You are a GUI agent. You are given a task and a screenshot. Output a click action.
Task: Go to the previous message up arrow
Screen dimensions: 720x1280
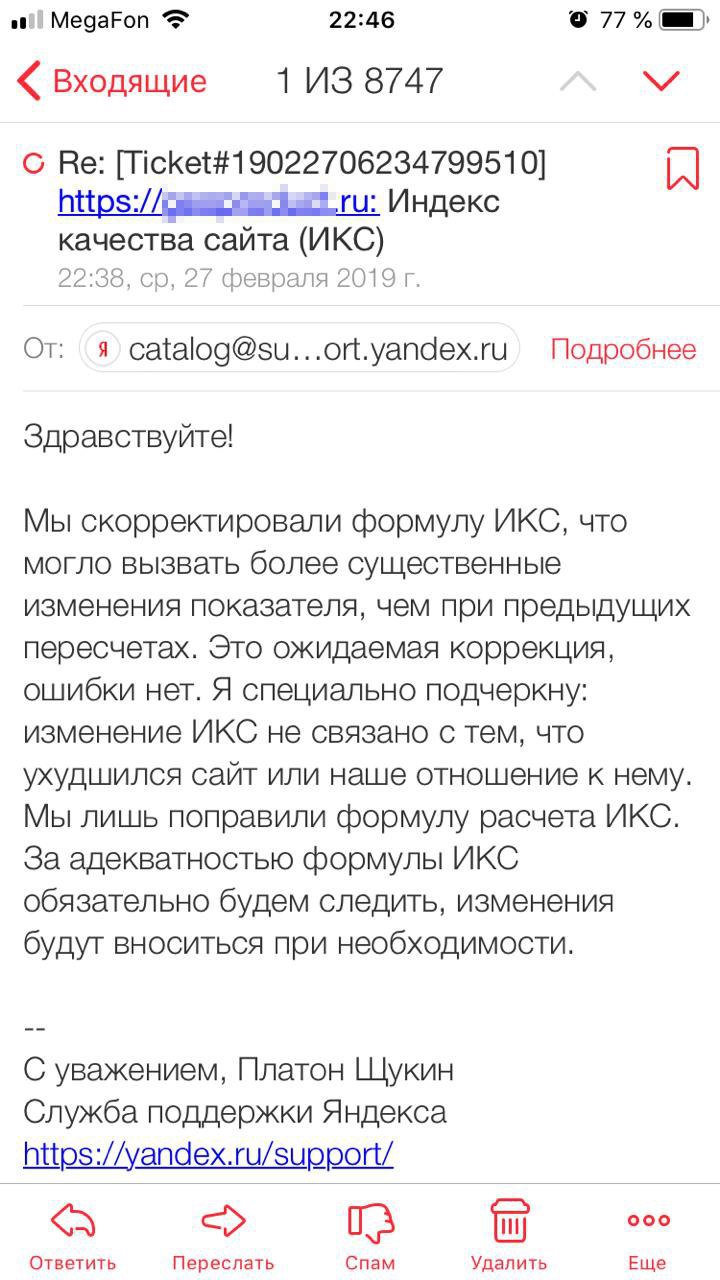point(578,81)
